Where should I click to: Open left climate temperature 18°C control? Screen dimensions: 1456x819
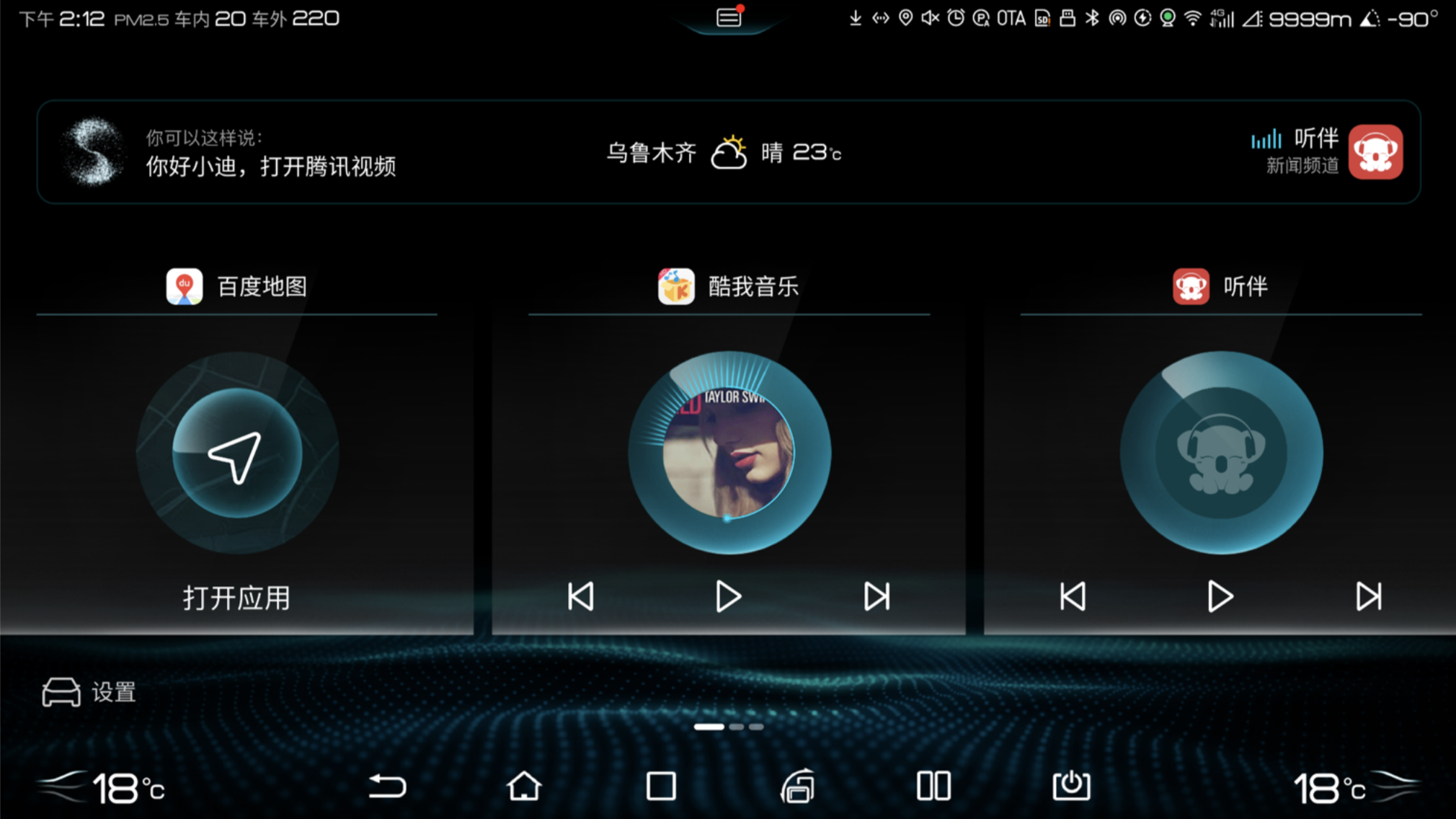(128, 788)
